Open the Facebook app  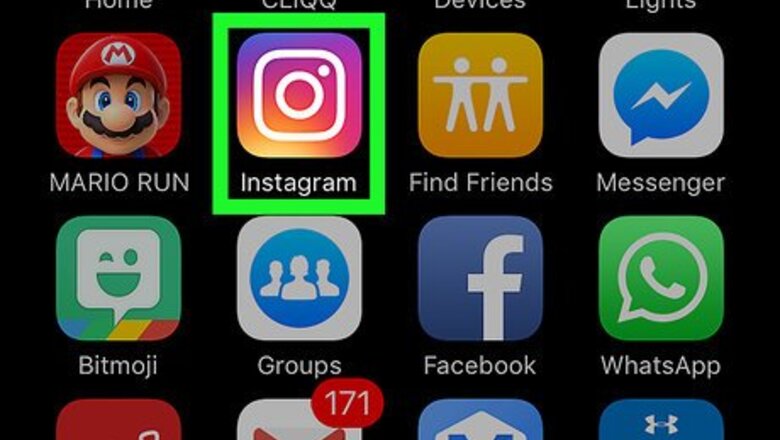click(480, 278)
